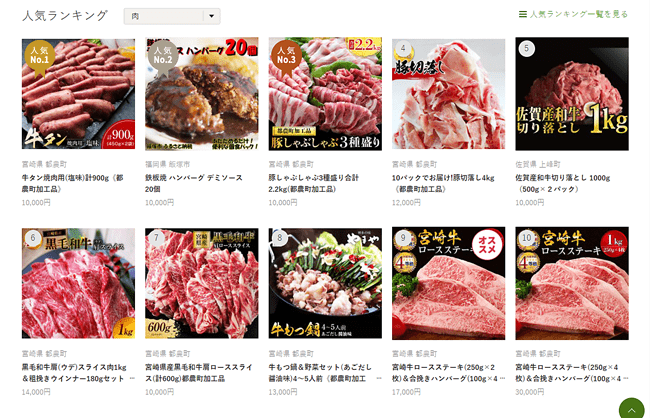Viewport: 650px width, 418px height.
Task: Select rank 4 豚切落し4kg card
Action: [448, 93]
